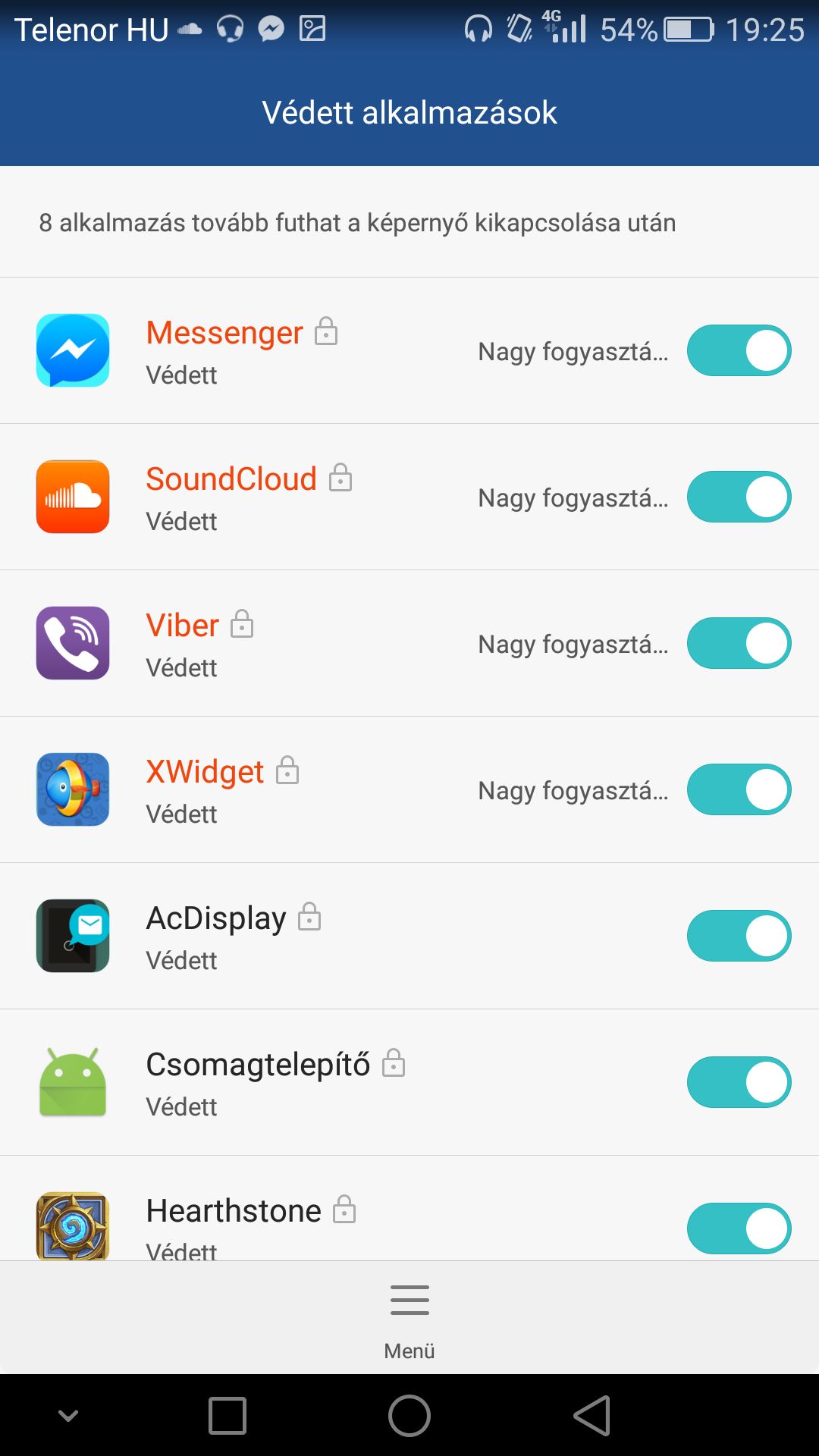819x1456 pixels.
Task: Toggle Hearthstone protected switch
Action: tap(739, 1228)
